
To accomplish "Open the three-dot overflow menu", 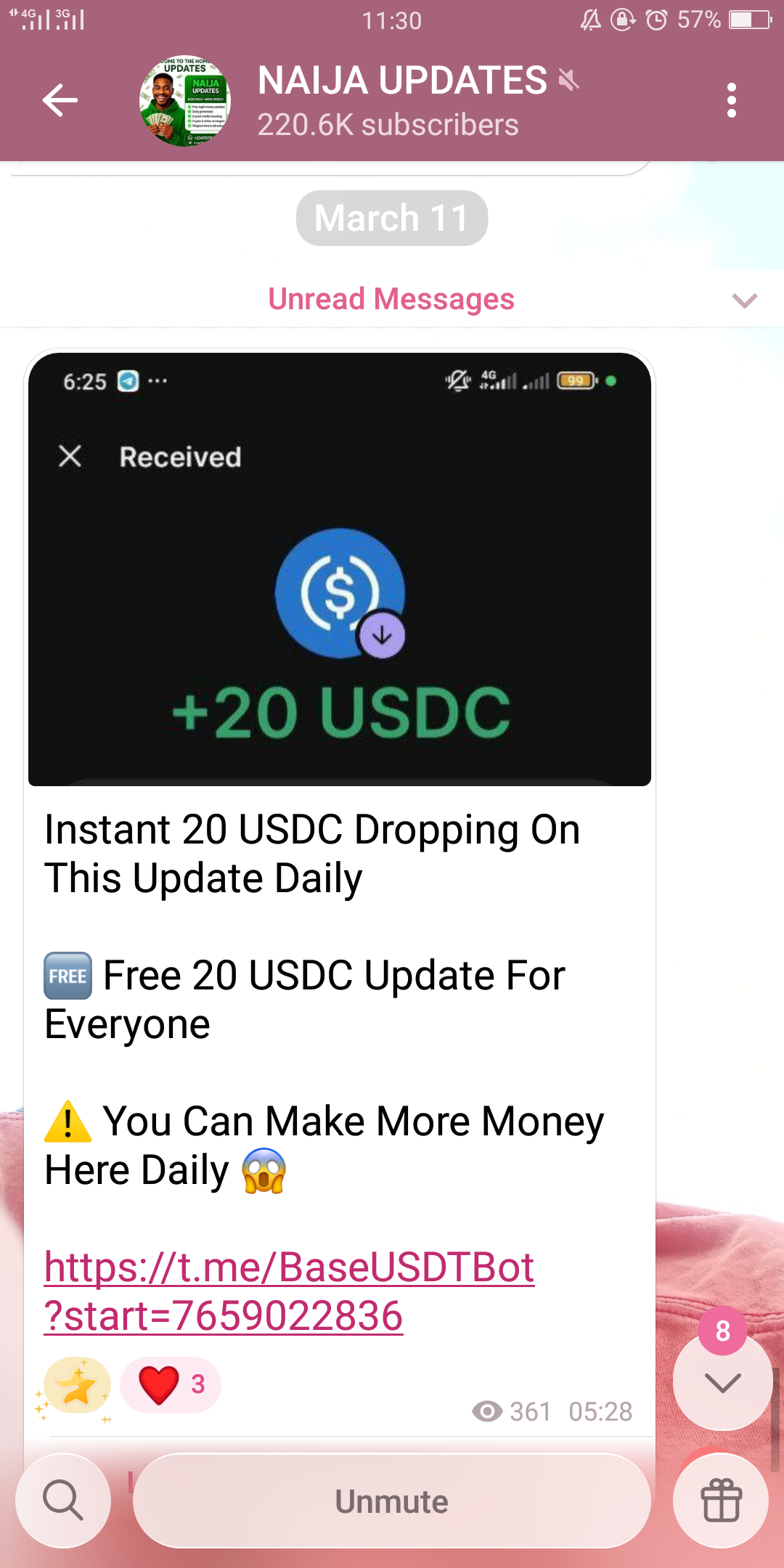I will [x=731, y=100].
